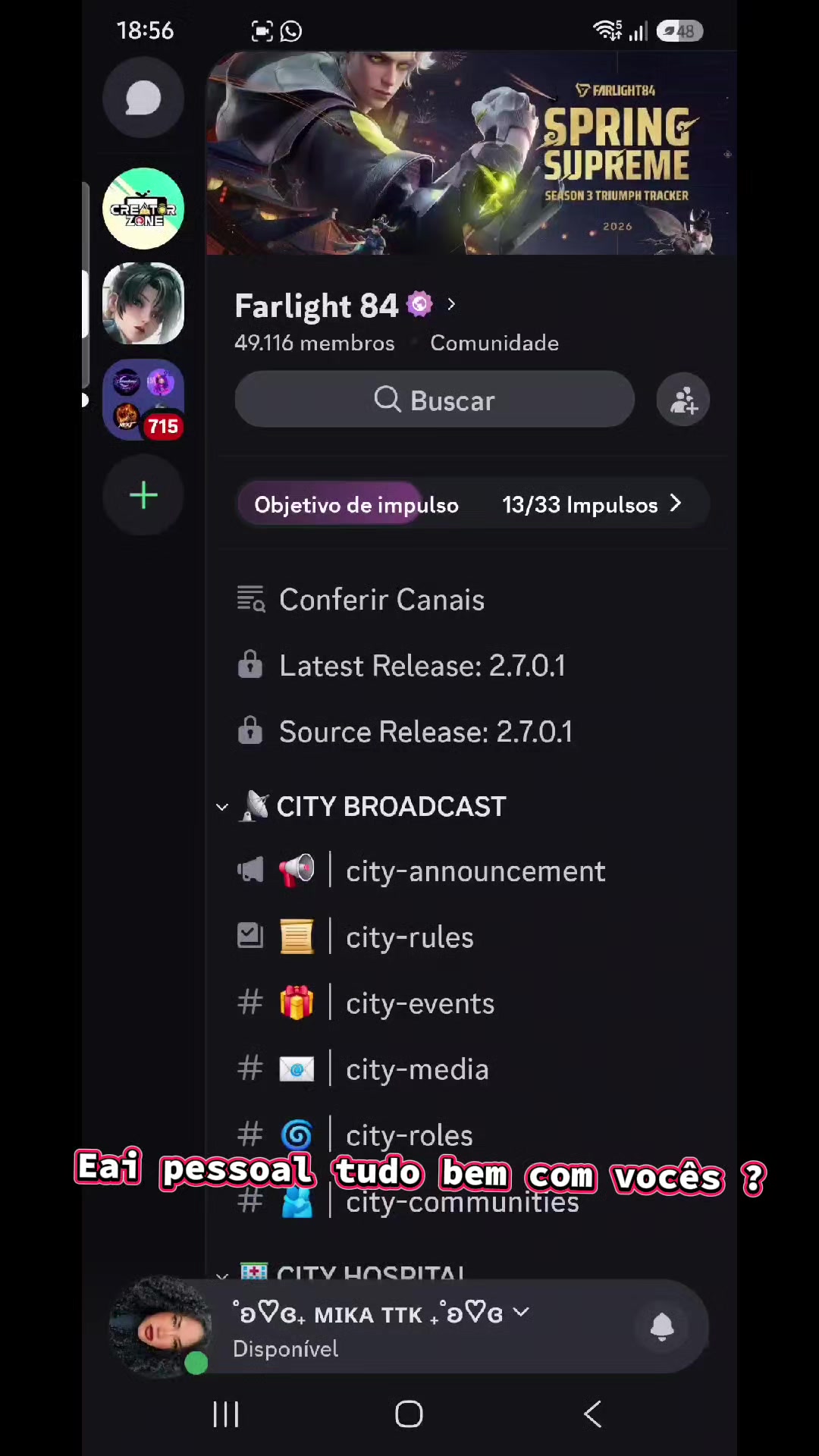Open direct messages icon

(x=143, y=99)
